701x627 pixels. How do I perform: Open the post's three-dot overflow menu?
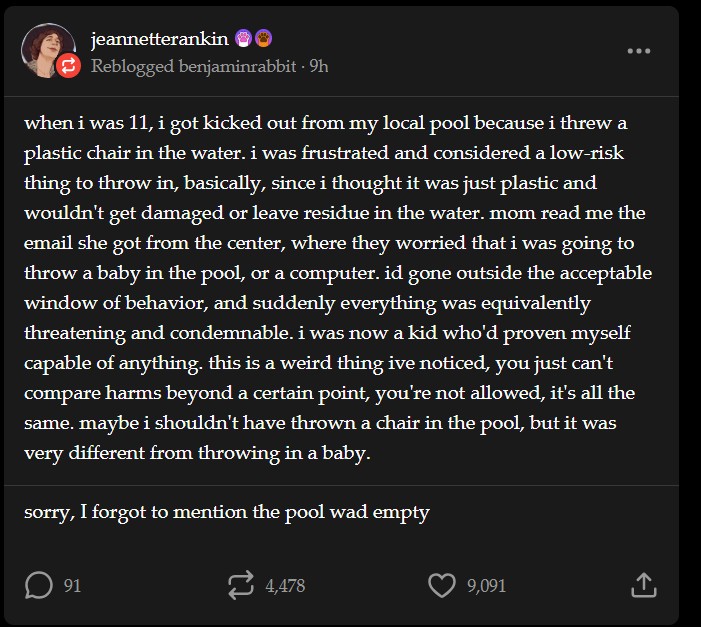click(x=638, y=51)
